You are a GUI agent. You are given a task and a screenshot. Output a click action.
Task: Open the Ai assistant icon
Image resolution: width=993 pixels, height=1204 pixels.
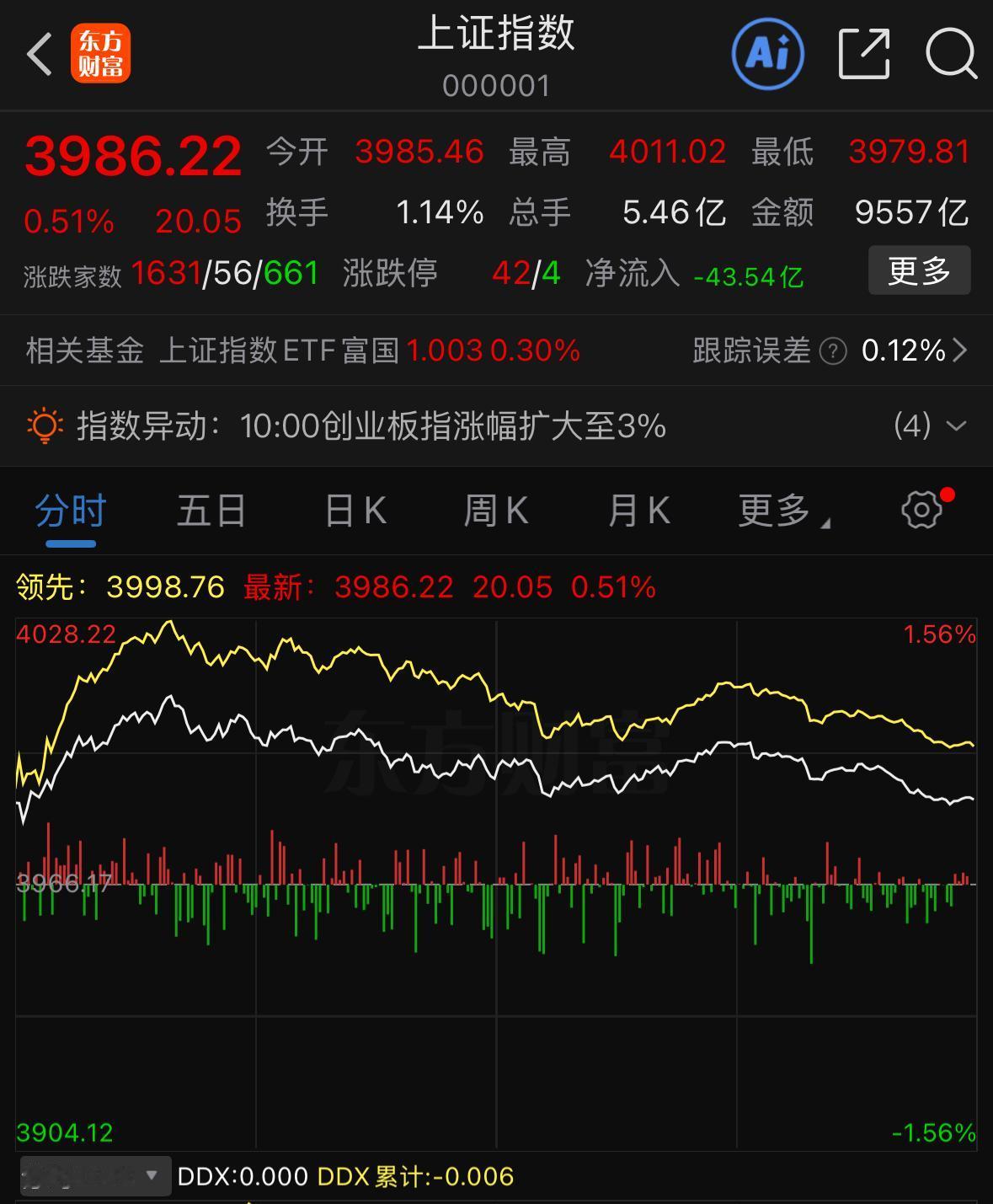click(767, 53)
